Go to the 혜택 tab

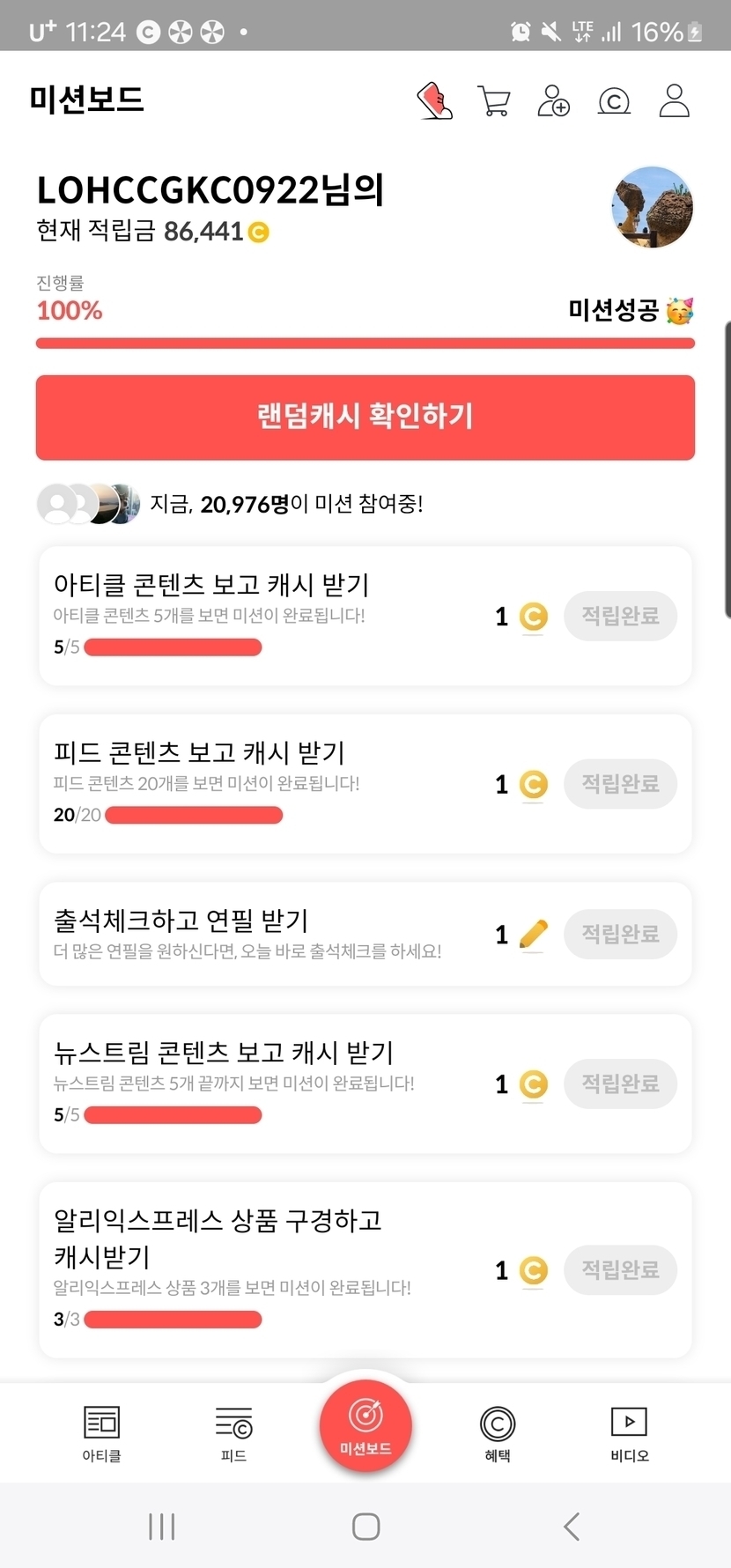pyautogui.click(x=498, y=1432)
